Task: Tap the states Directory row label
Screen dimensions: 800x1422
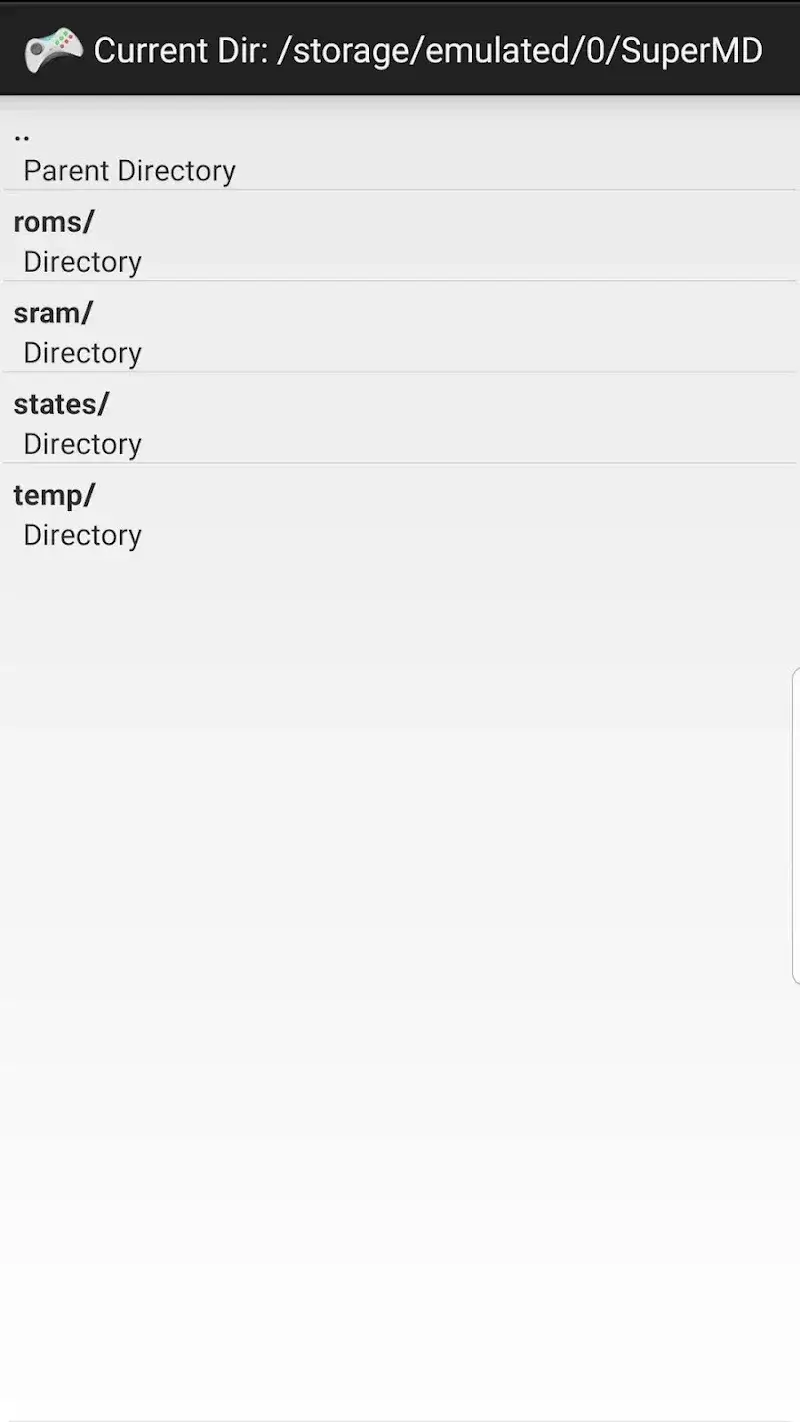Action: (82, 443)
